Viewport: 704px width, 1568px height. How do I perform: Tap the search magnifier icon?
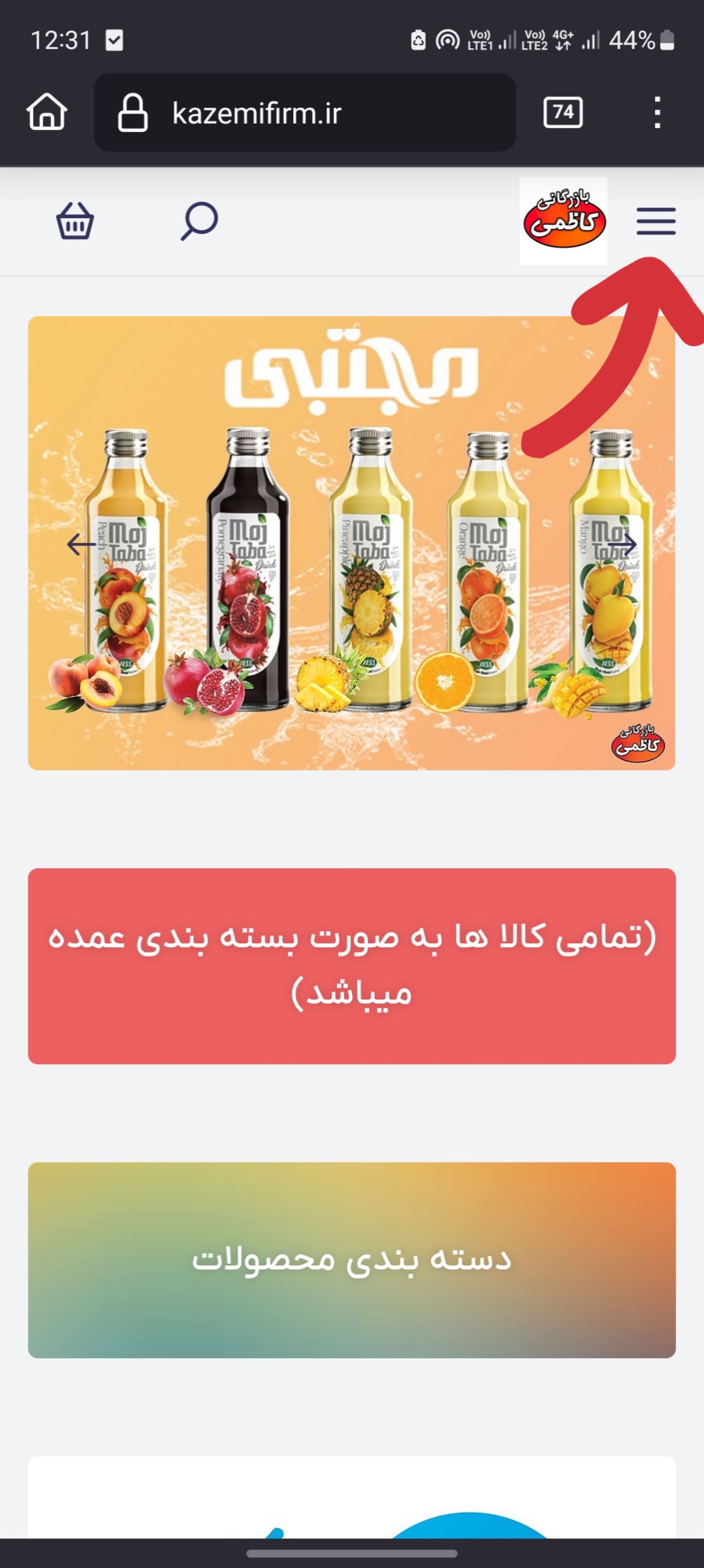coord(199,220)
